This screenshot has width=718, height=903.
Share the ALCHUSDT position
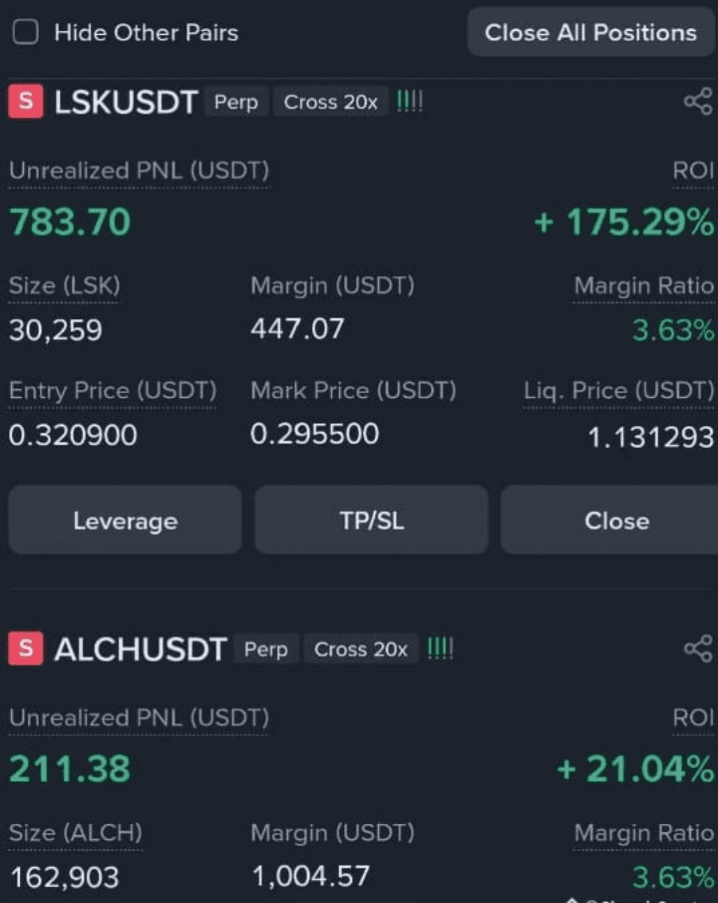[x=696, y=649]
